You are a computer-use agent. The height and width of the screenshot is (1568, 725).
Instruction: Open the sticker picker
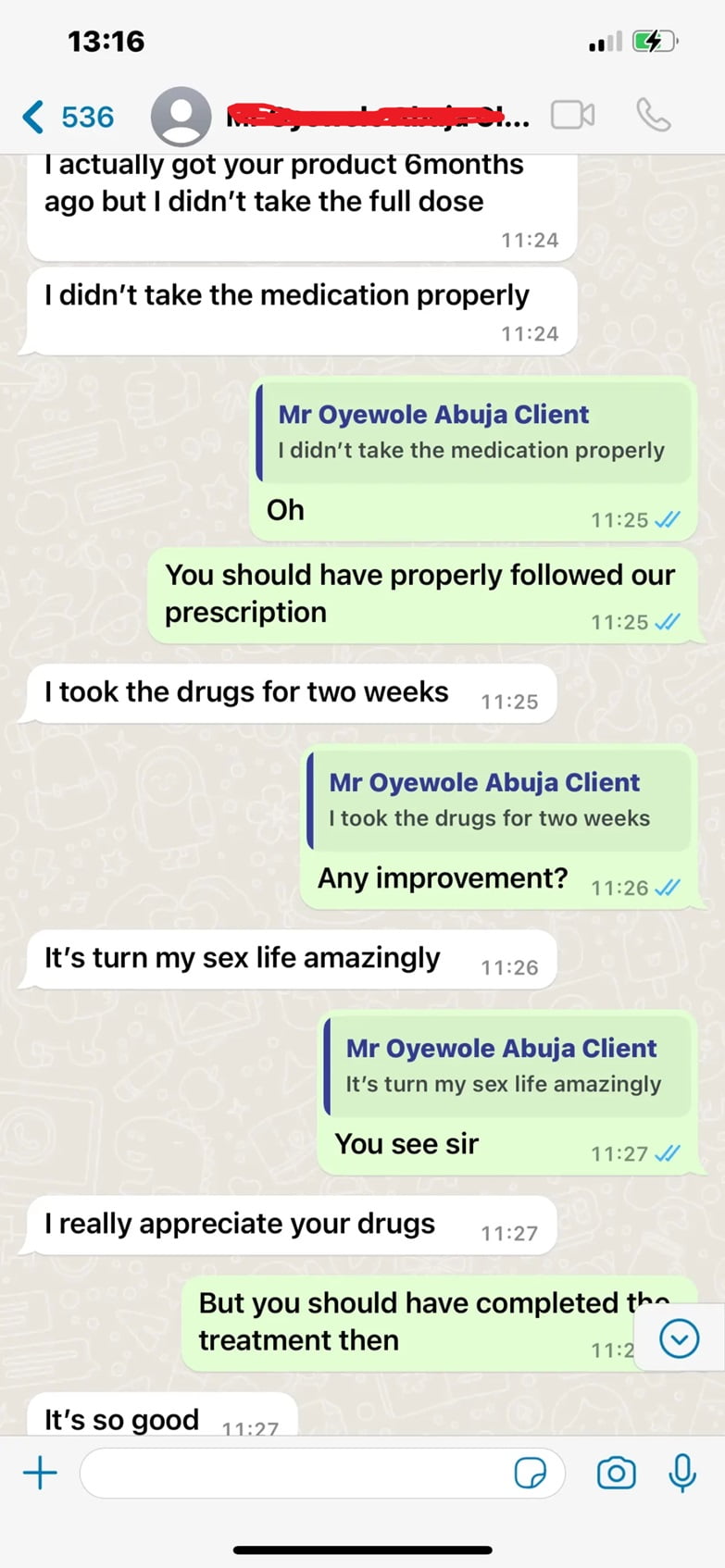pyautogui.click(x=530, y=1473)
